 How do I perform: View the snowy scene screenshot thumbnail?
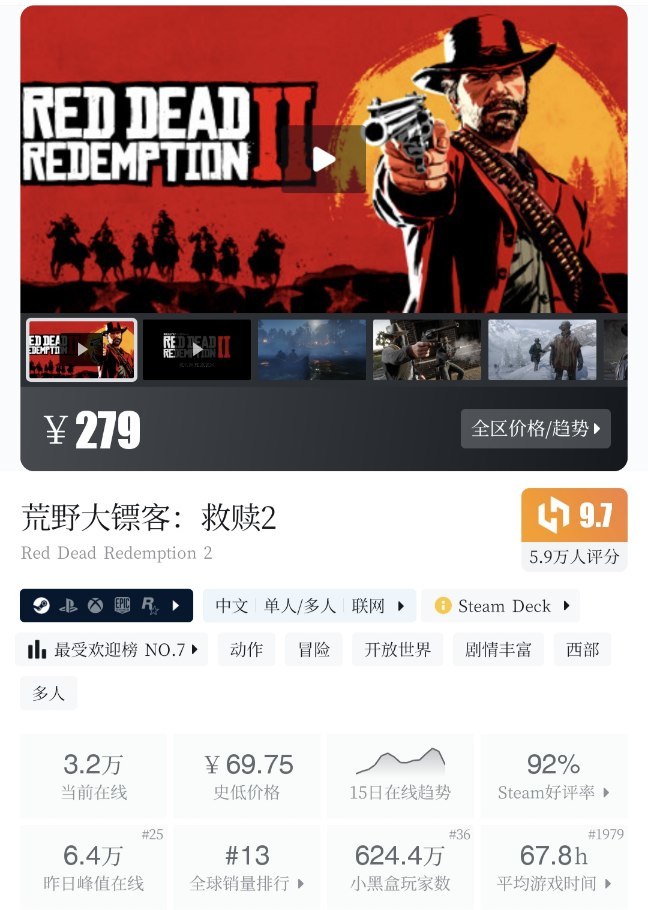(541, 349)
